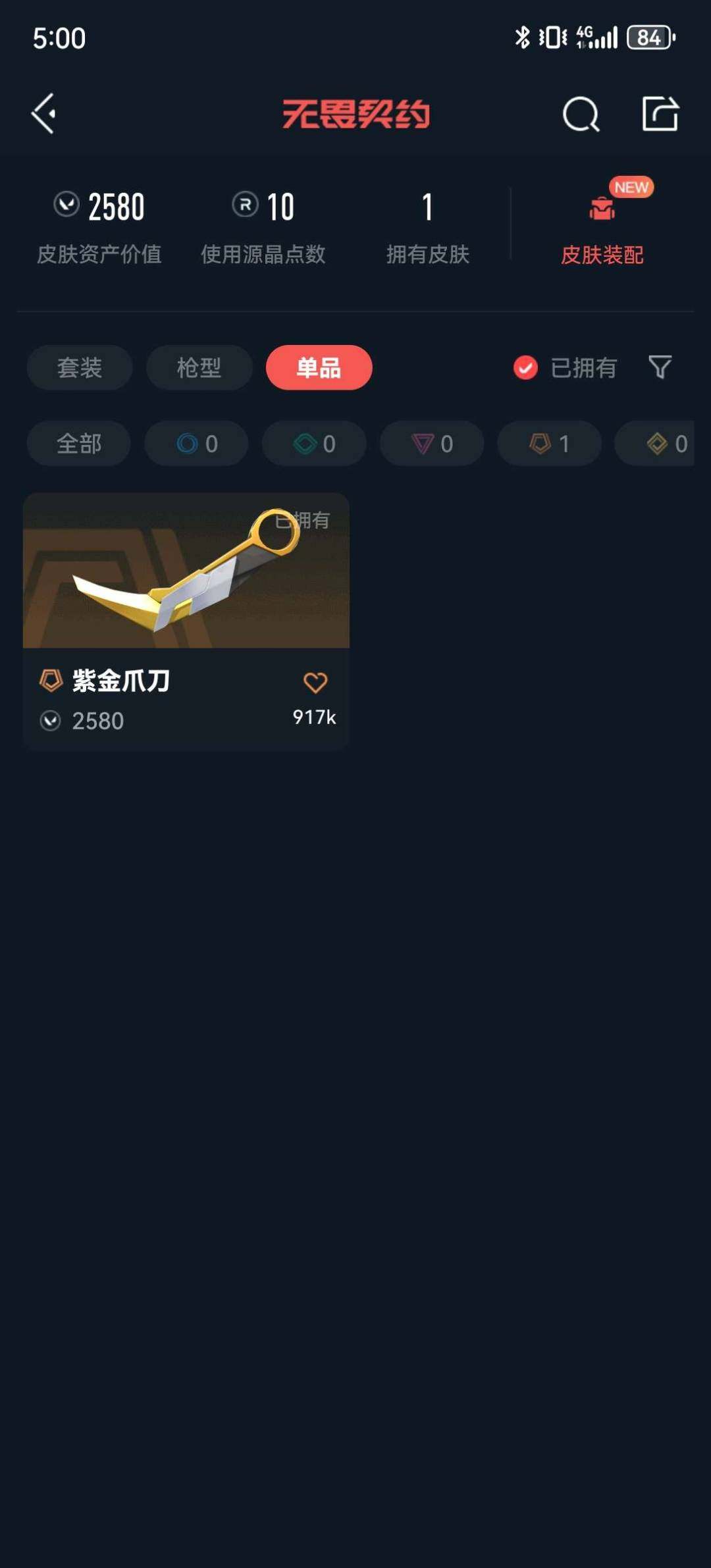Switch to the 枪型 tab
Image resolution: width=711 pixels, height=1568 pixels.
tap(199, 368)
